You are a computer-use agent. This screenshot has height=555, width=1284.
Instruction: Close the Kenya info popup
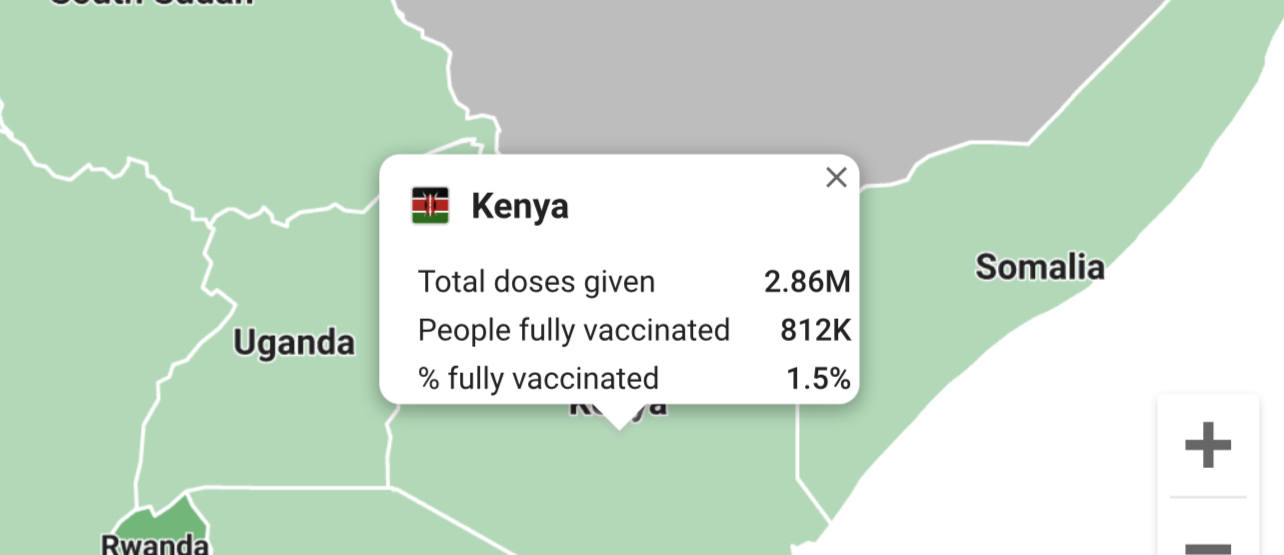point(836,178)
